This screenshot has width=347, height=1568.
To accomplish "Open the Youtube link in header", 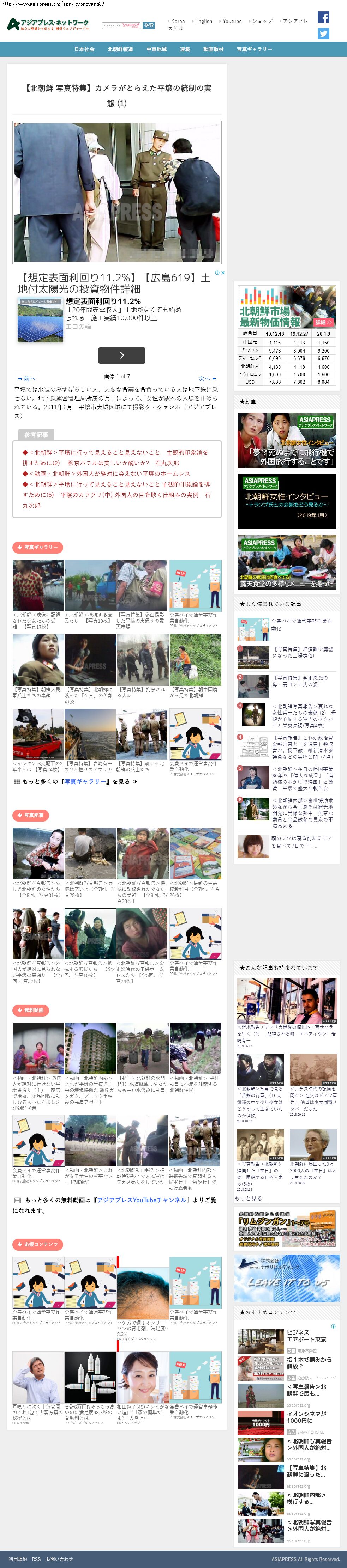I will pyautogui.click(x=232, y=21).
